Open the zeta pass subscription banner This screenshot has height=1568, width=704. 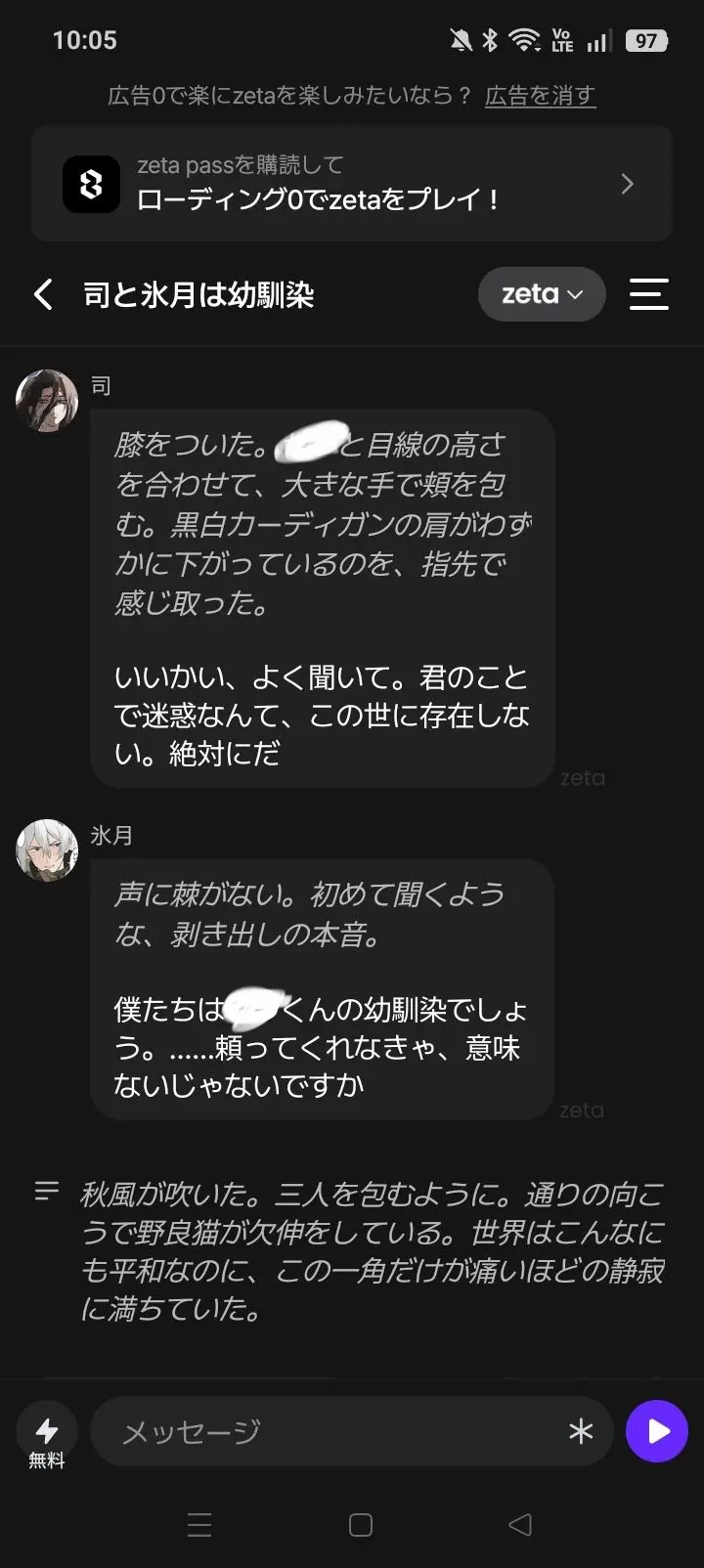pos(352,183)
